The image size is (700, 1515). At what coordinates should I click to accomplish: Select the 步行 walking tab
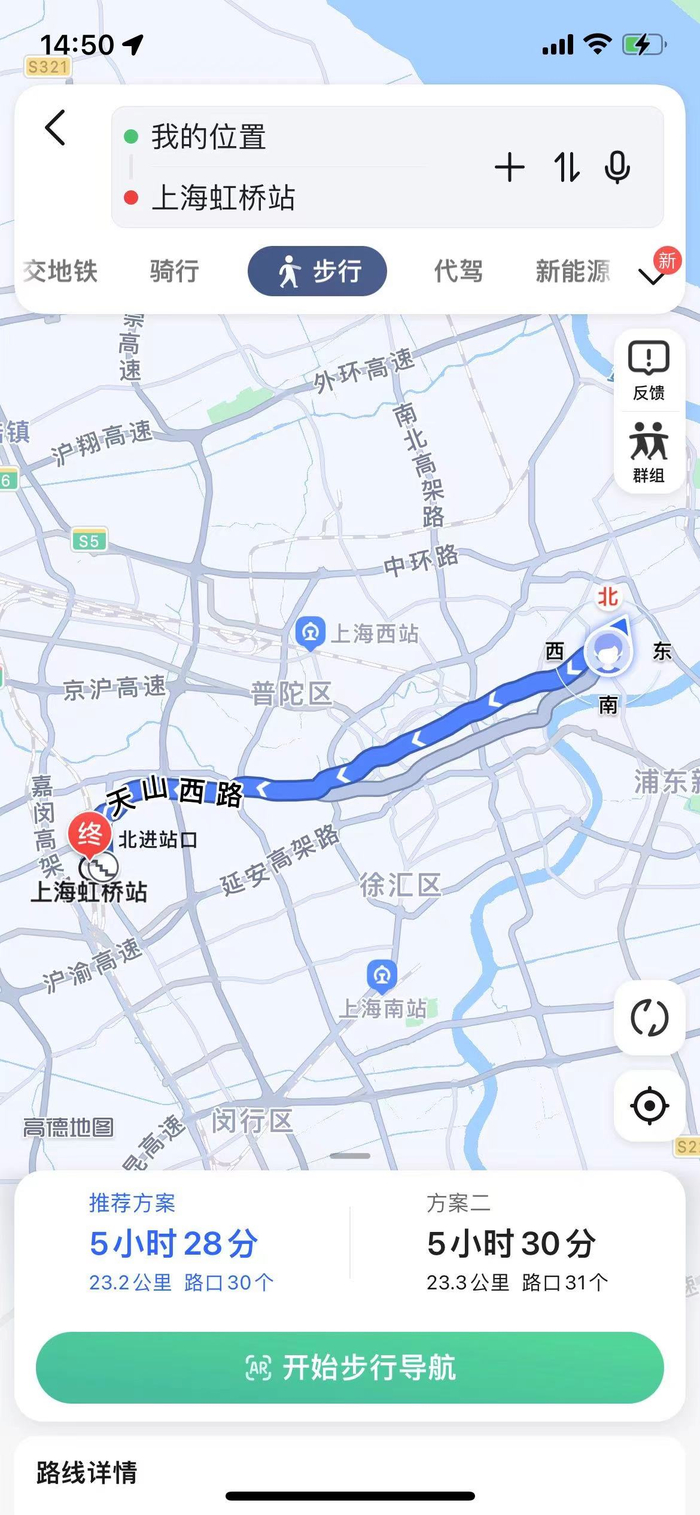click(317, 271)
